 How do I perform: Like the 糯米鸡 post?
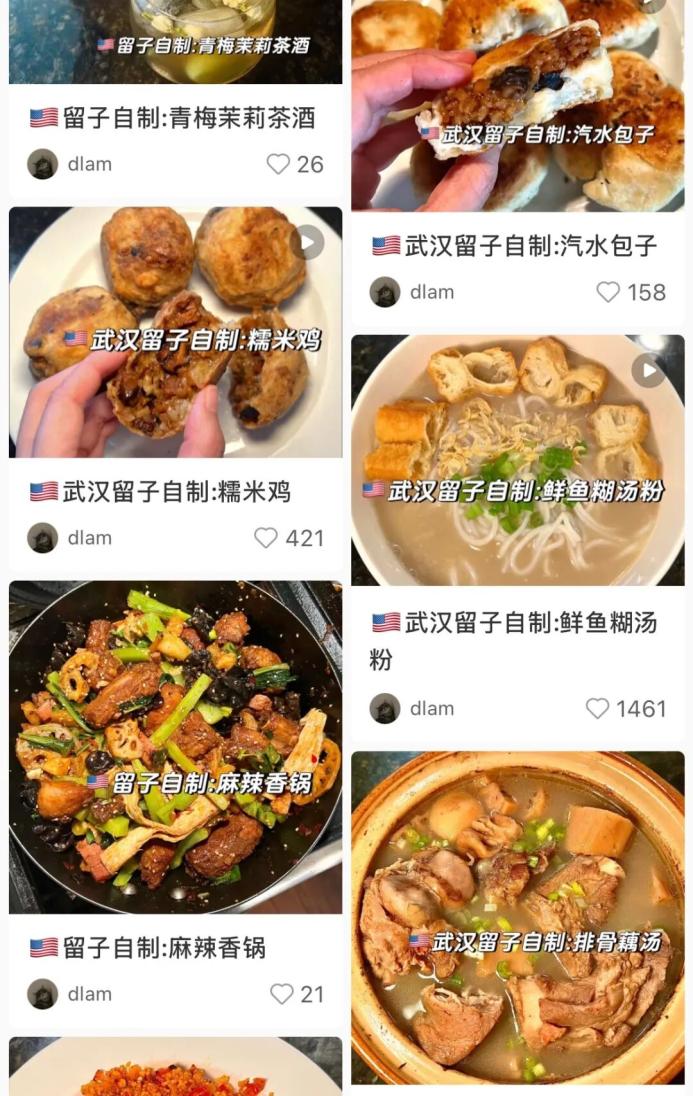click(266, 538)
